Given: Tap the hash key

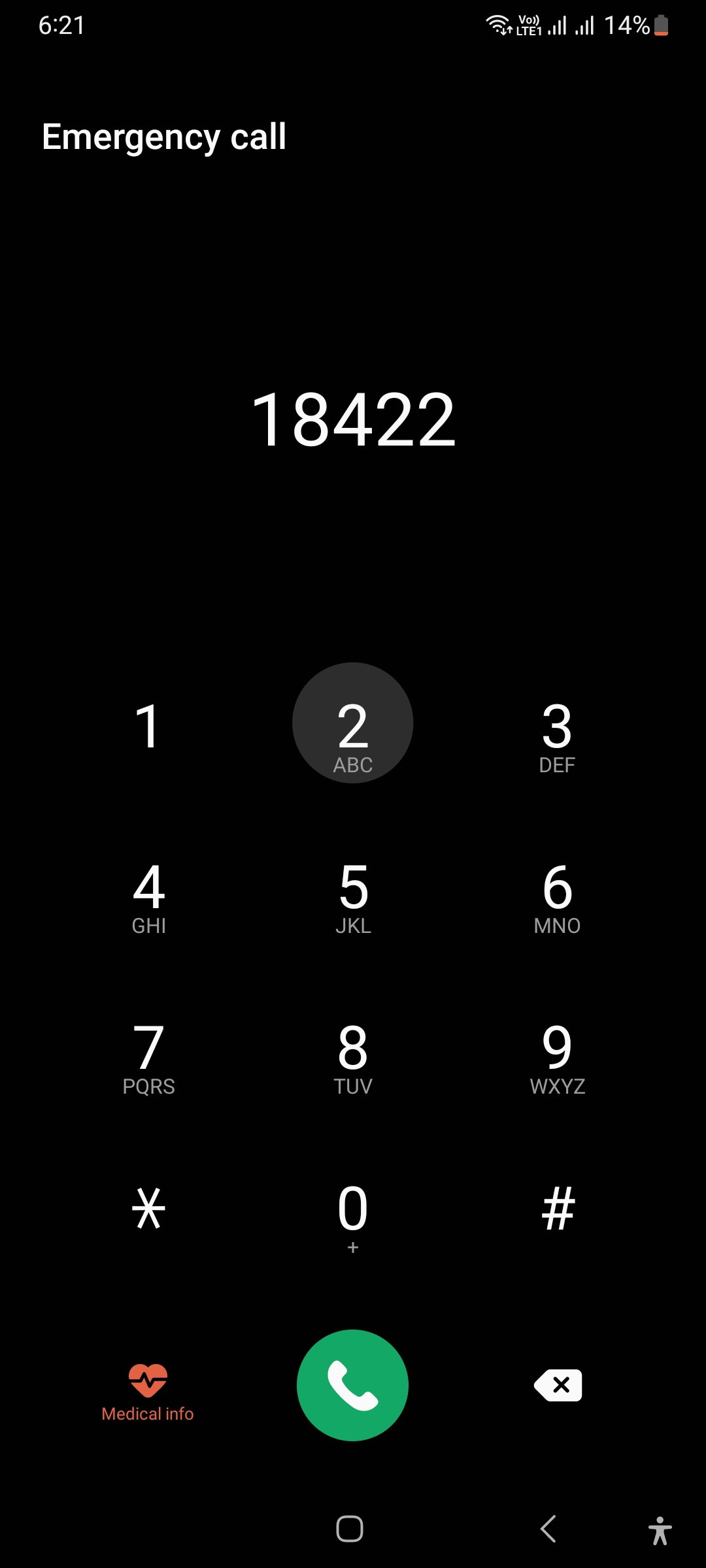Looking at the screenshot, I should click(557, 1209).
